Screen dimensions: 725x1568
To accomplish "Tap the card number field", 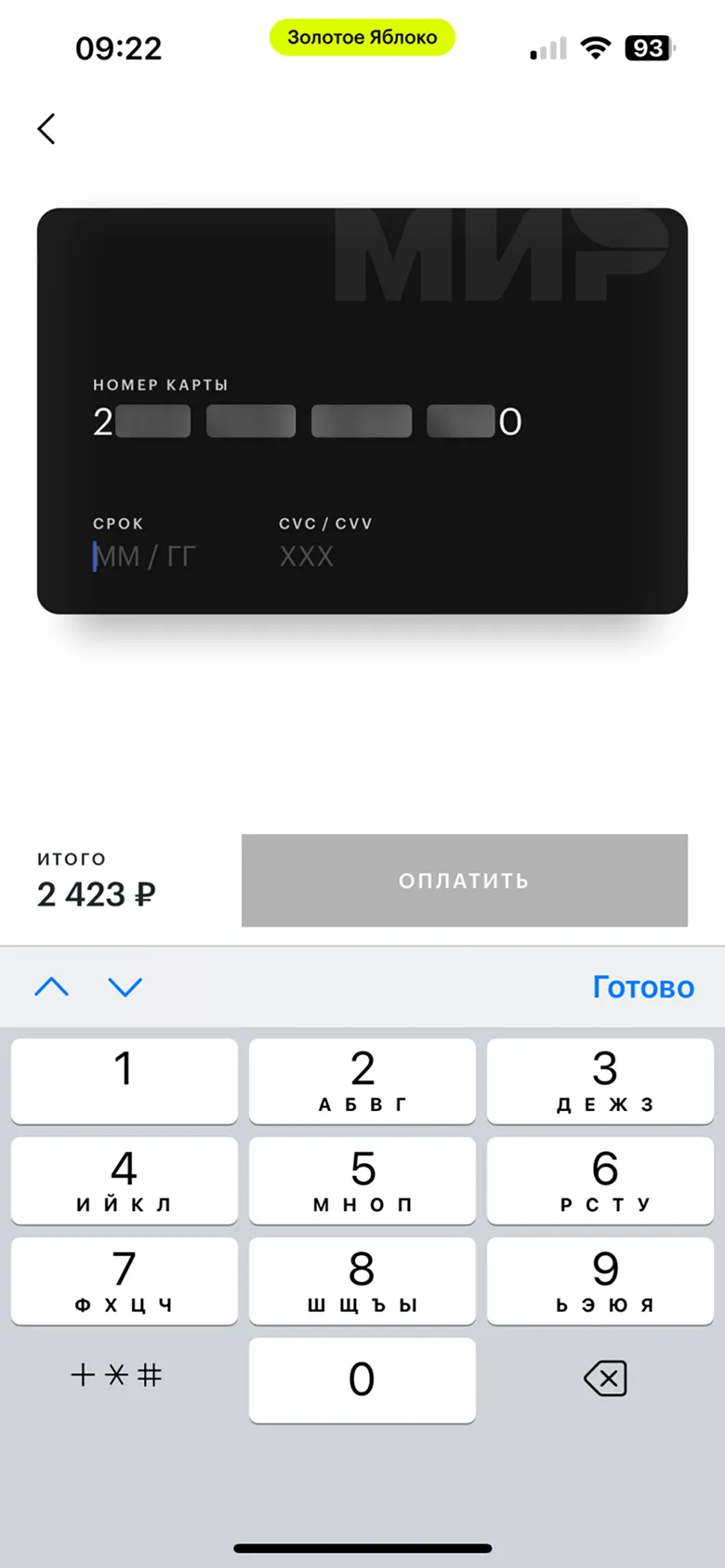I will [307, 422].
